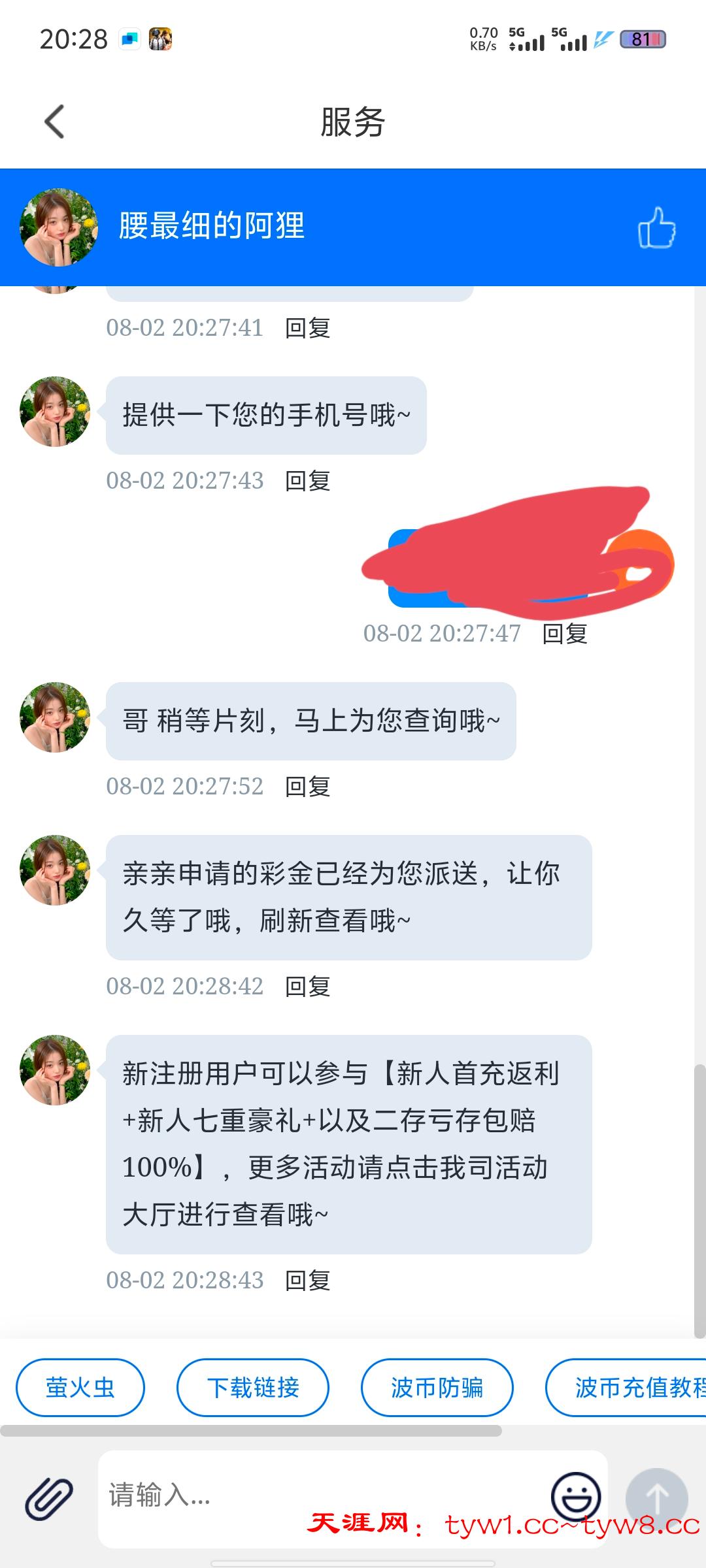This screenshot has width=706, height=1568.
Task: Give the agent a thumbs-up
Action: tap(656, 228)
